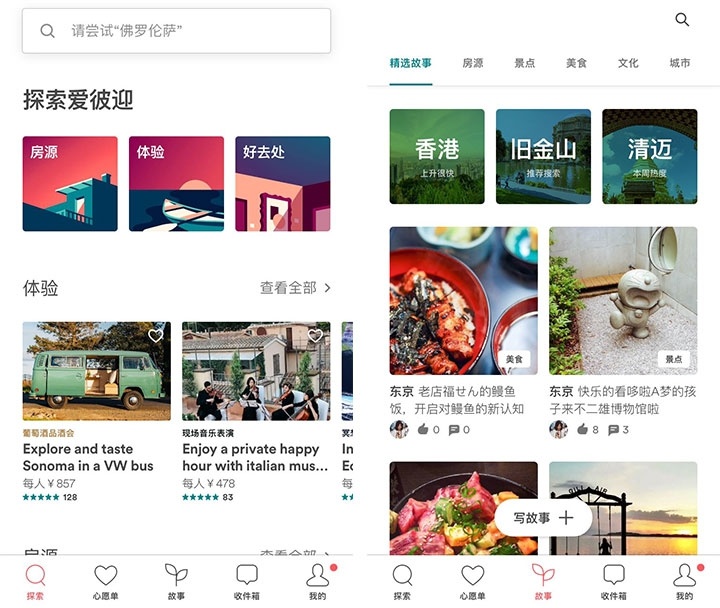Open the 旧金山 city tile

pyautogui.click(x=543, y=156)
